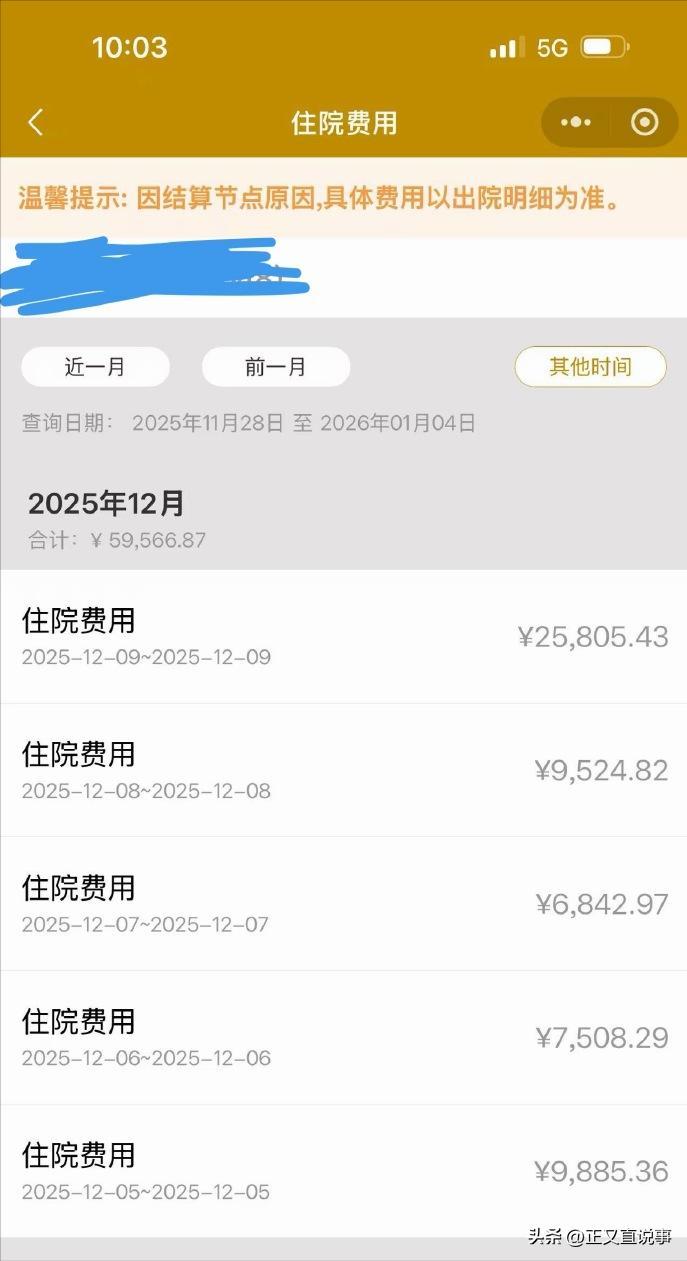Open the 2025-12-05 住院费用 record
The image size is (687, 1261).
343,1171
